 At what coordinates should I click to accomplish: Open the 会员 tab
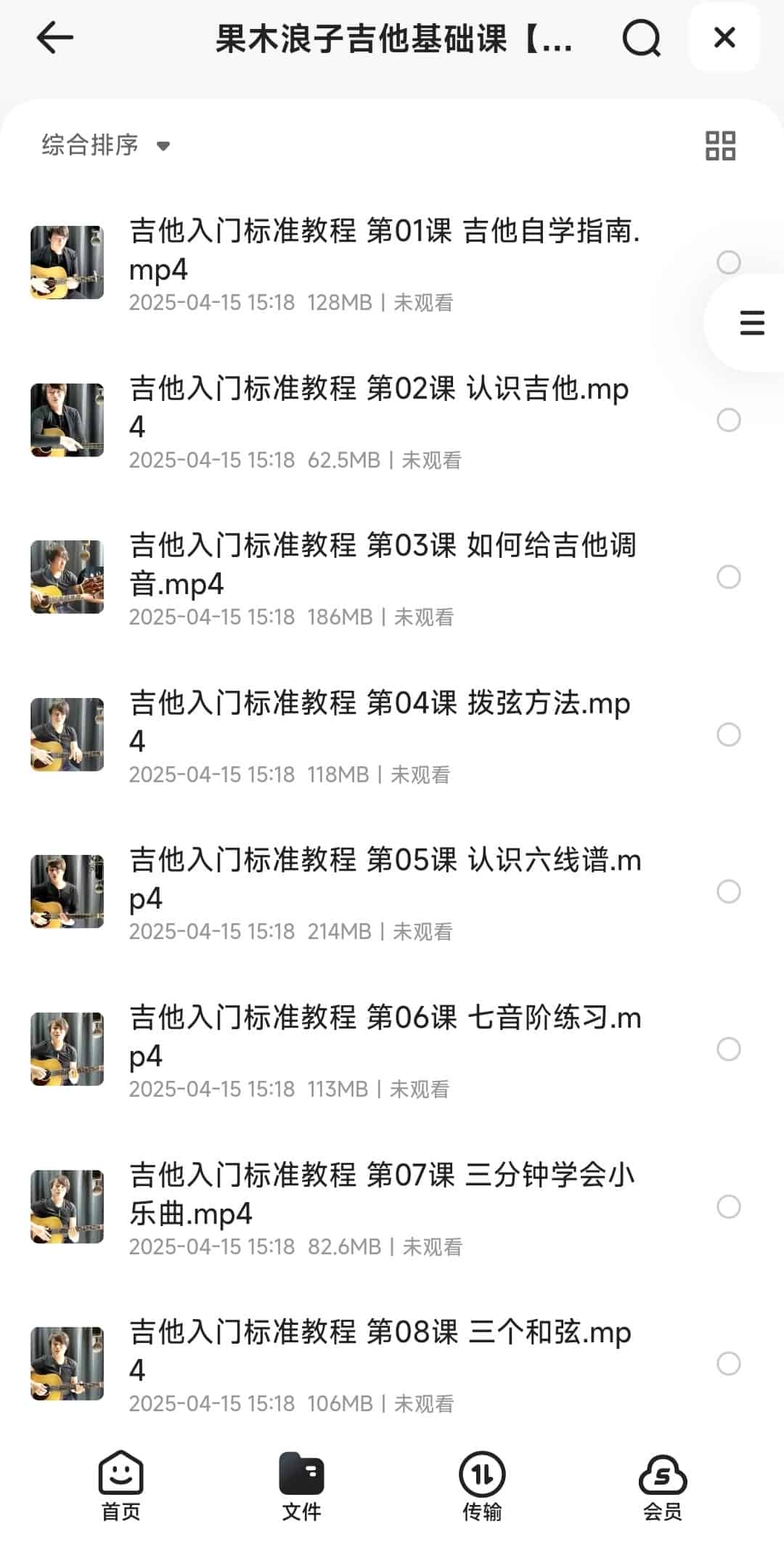662,1486
